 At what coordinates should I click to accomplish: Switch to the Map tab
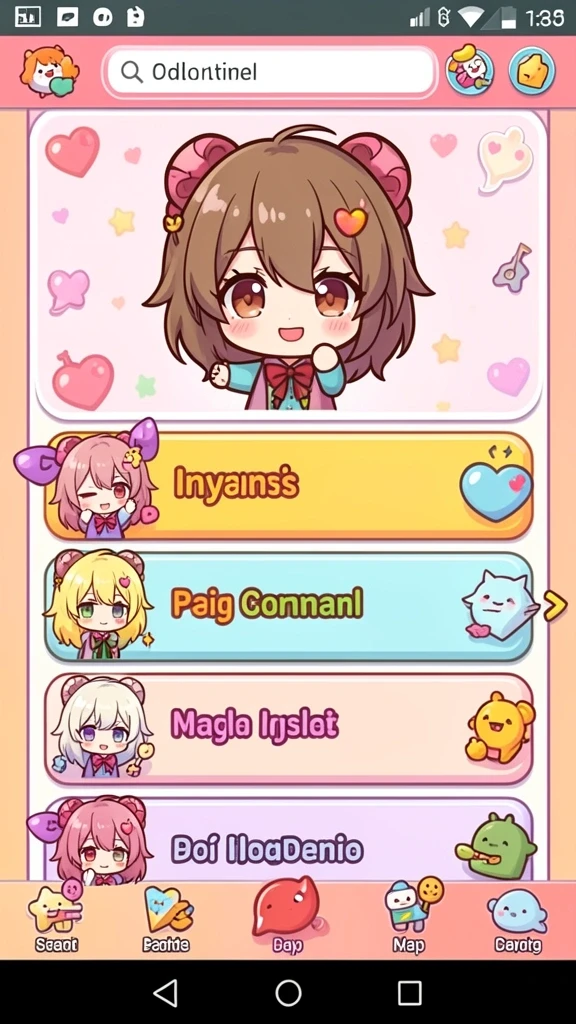click(409, 918)
